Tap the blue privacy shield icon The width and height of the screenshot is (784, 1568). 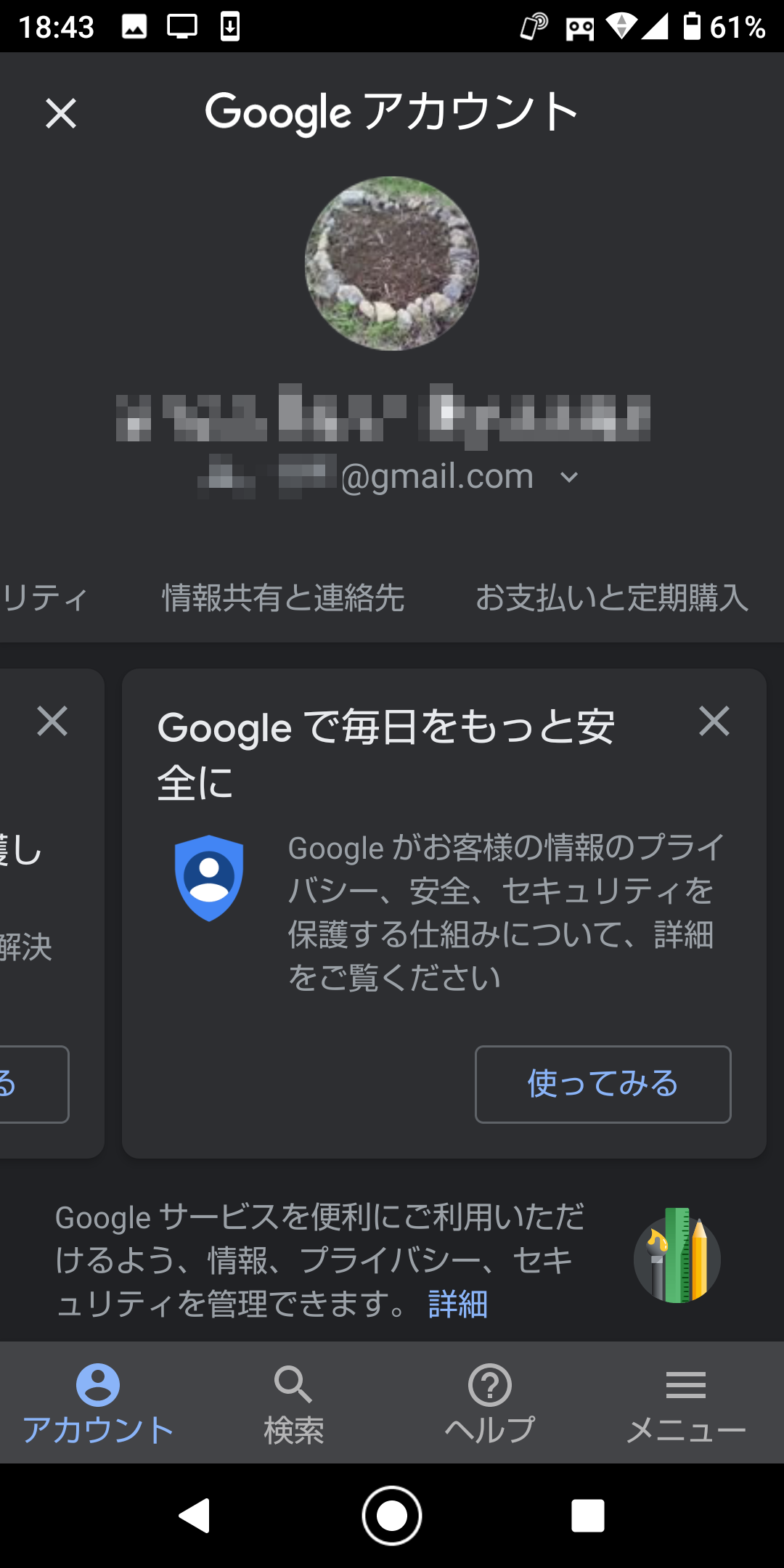(x=209, y=880)
